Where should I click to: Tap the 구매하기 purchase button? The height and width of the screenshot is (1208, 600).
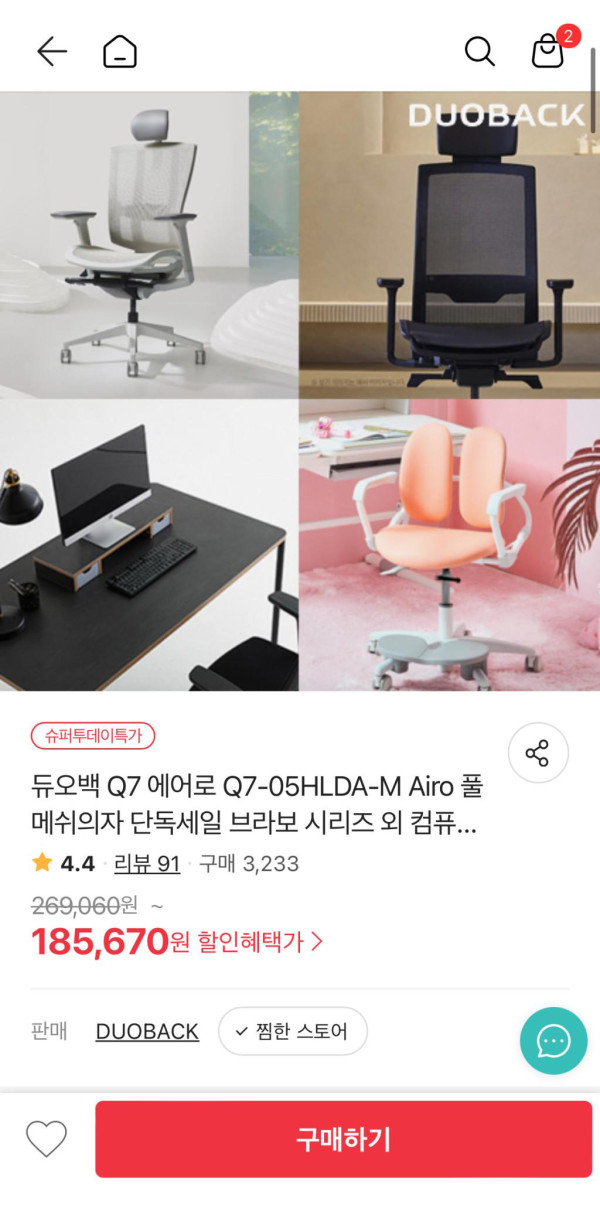(x=343, y=1139)
